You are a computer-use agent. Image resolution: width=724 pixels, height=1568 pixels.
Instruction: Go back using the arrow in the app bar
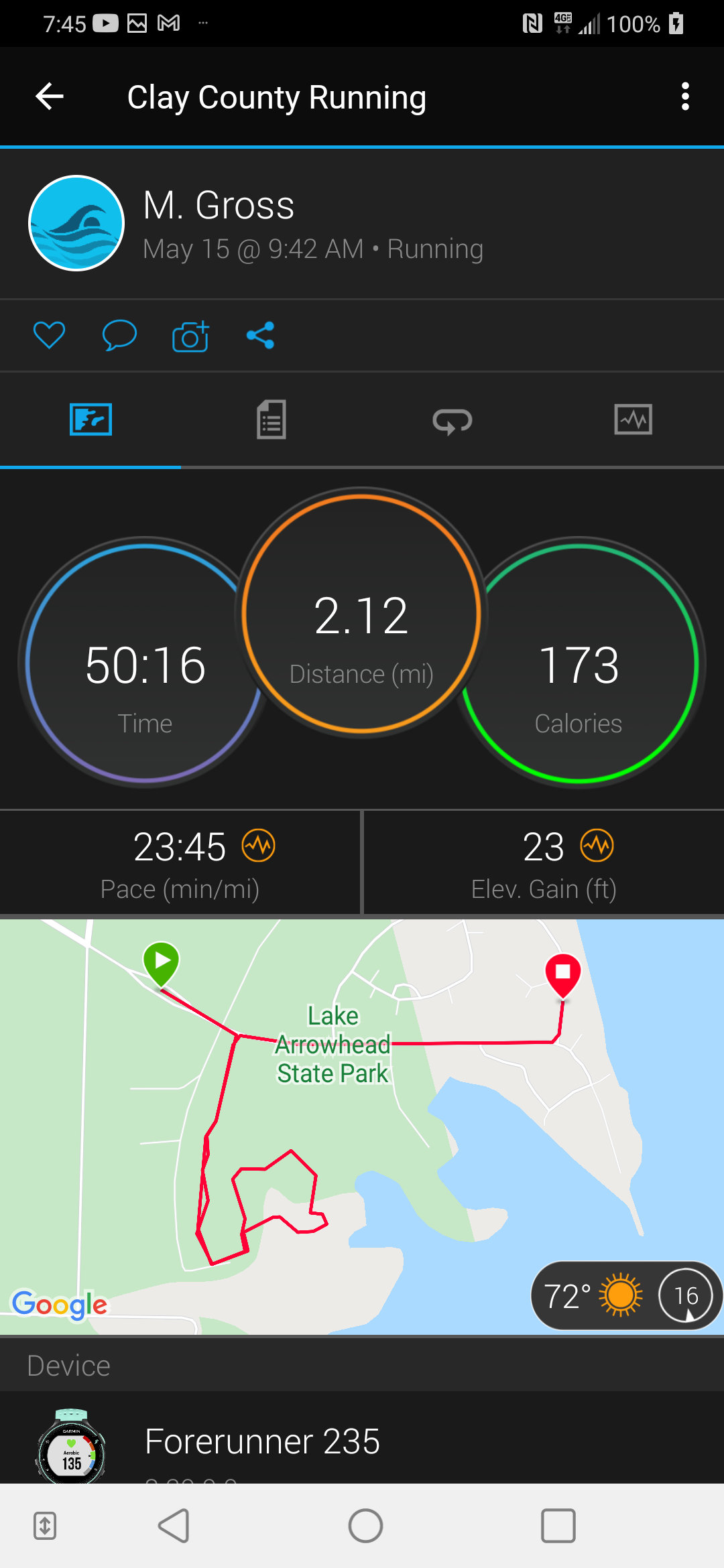tap(50, 96)
